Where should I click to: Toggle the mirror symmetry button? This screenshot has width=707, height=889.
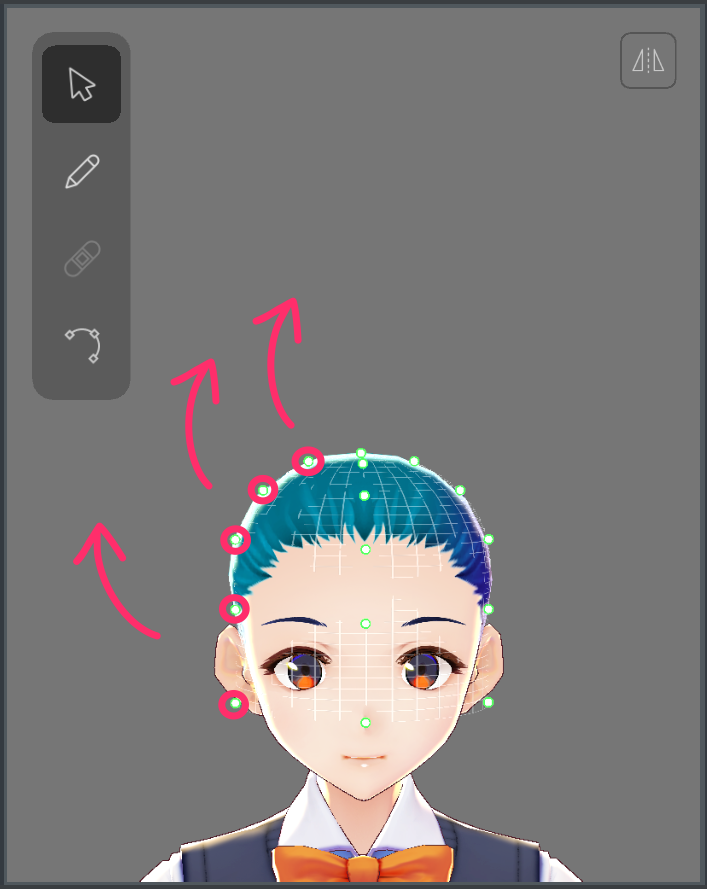pos(648,61)
